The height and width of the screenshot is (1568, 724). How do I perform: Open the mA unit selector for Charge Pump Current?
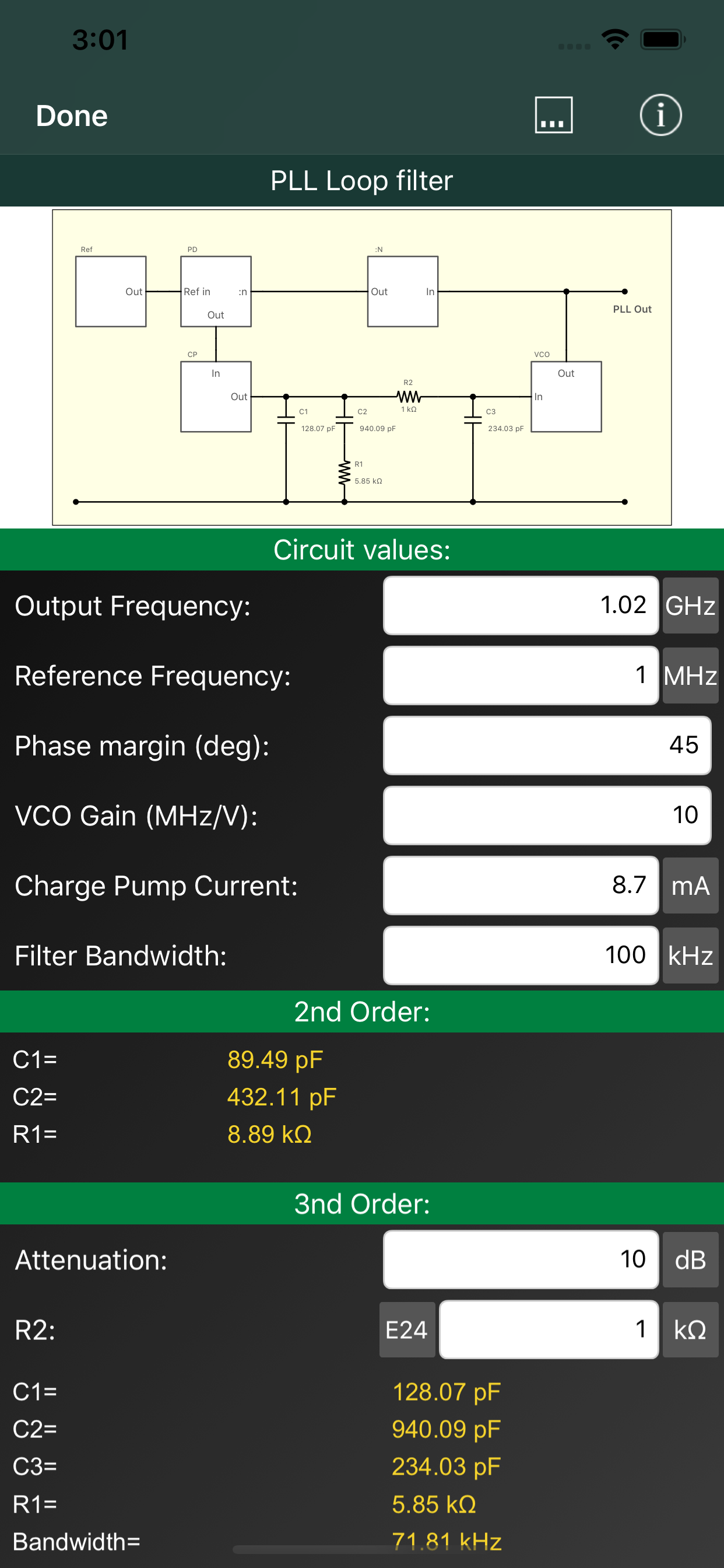tap(690, 885)
